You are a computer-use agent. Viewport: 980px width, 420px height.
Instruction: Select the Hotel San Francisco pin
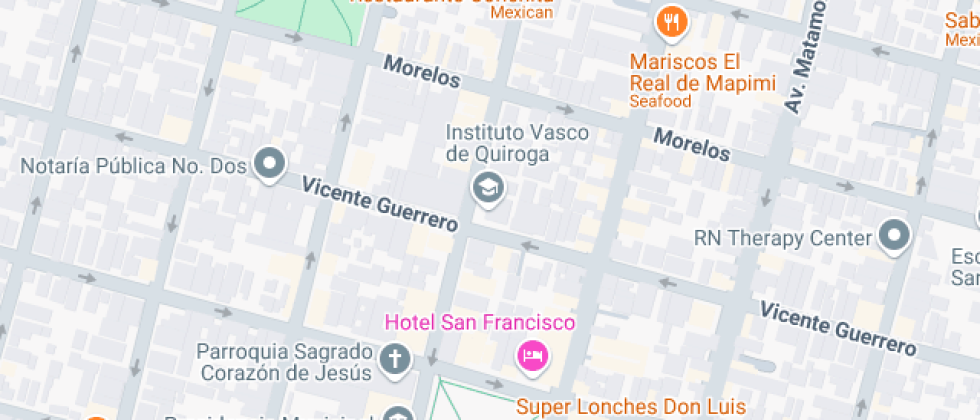pos(531,354)
